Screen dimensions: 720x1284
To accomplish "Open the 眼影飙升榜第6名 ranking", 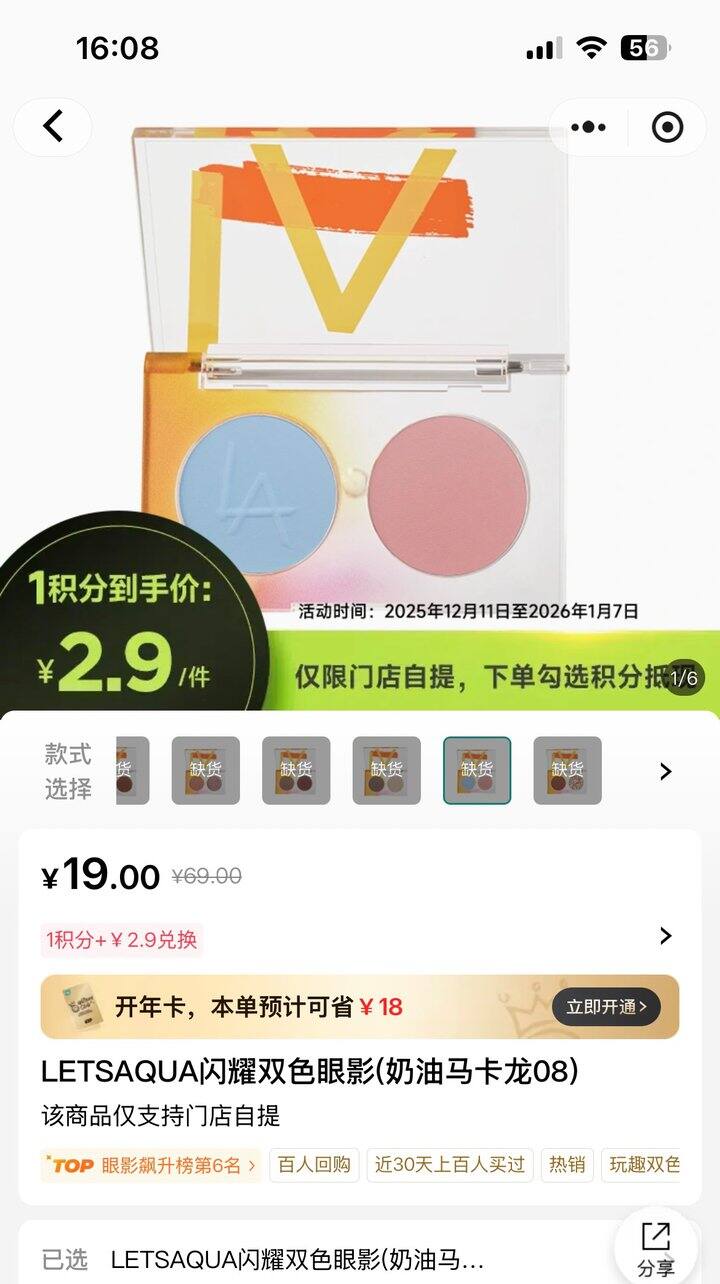I will [x=150, y=1165].
